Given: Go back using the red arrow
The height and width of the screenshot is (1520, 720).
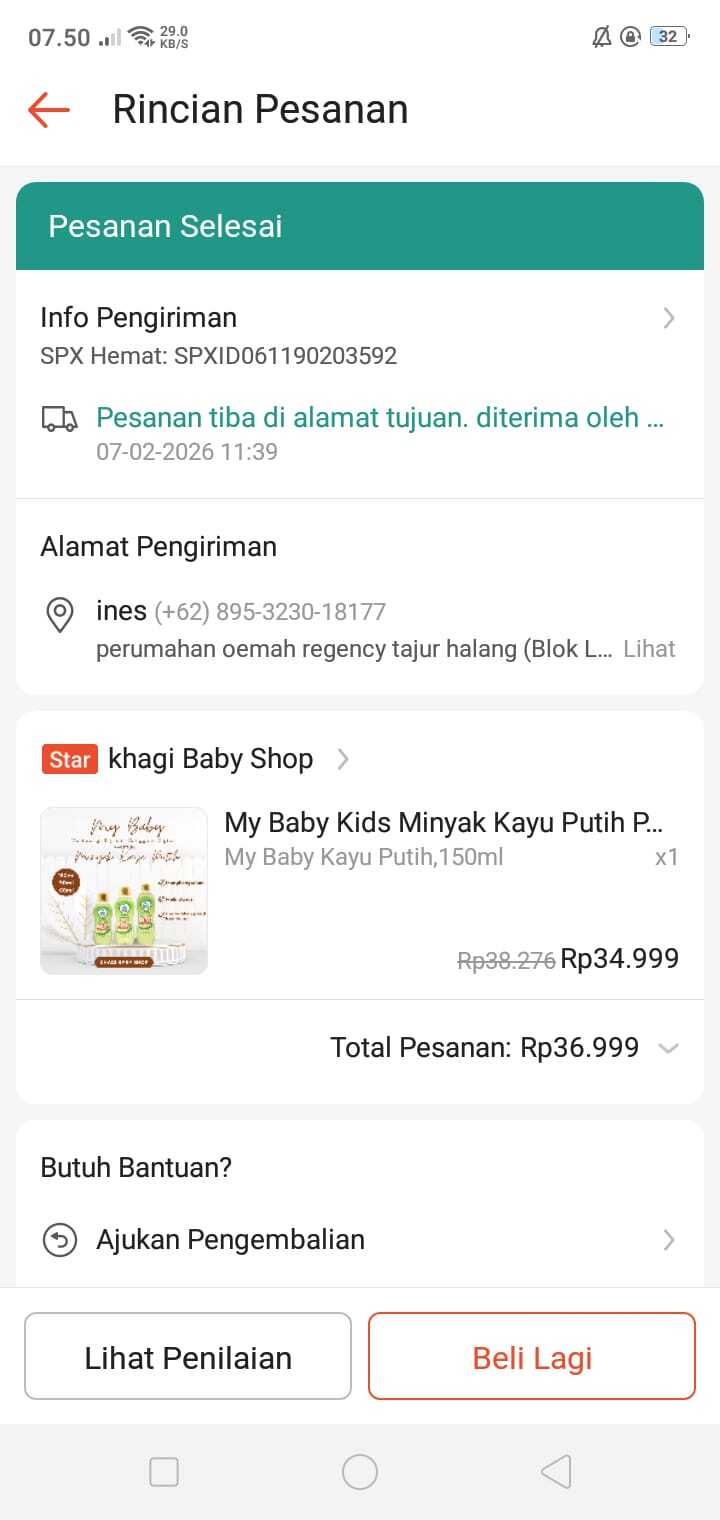Looking at the screenshot, I should click(x=49, y=109).
